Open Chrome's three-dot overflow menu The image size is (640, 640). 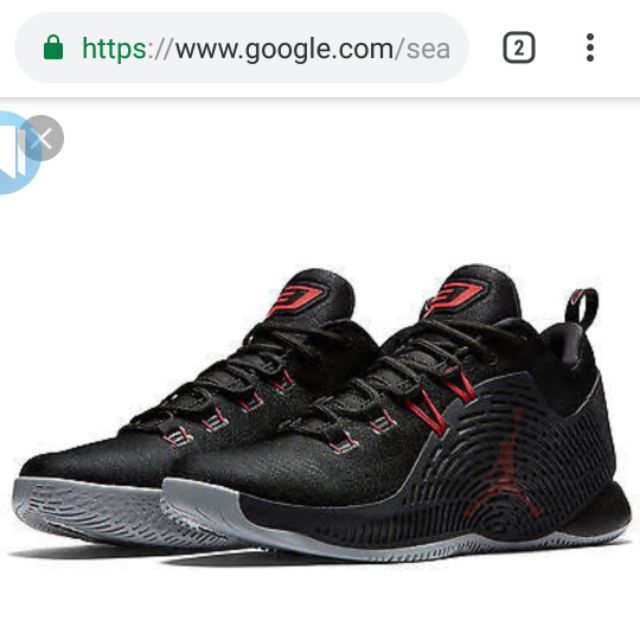(x=590, y=48)
